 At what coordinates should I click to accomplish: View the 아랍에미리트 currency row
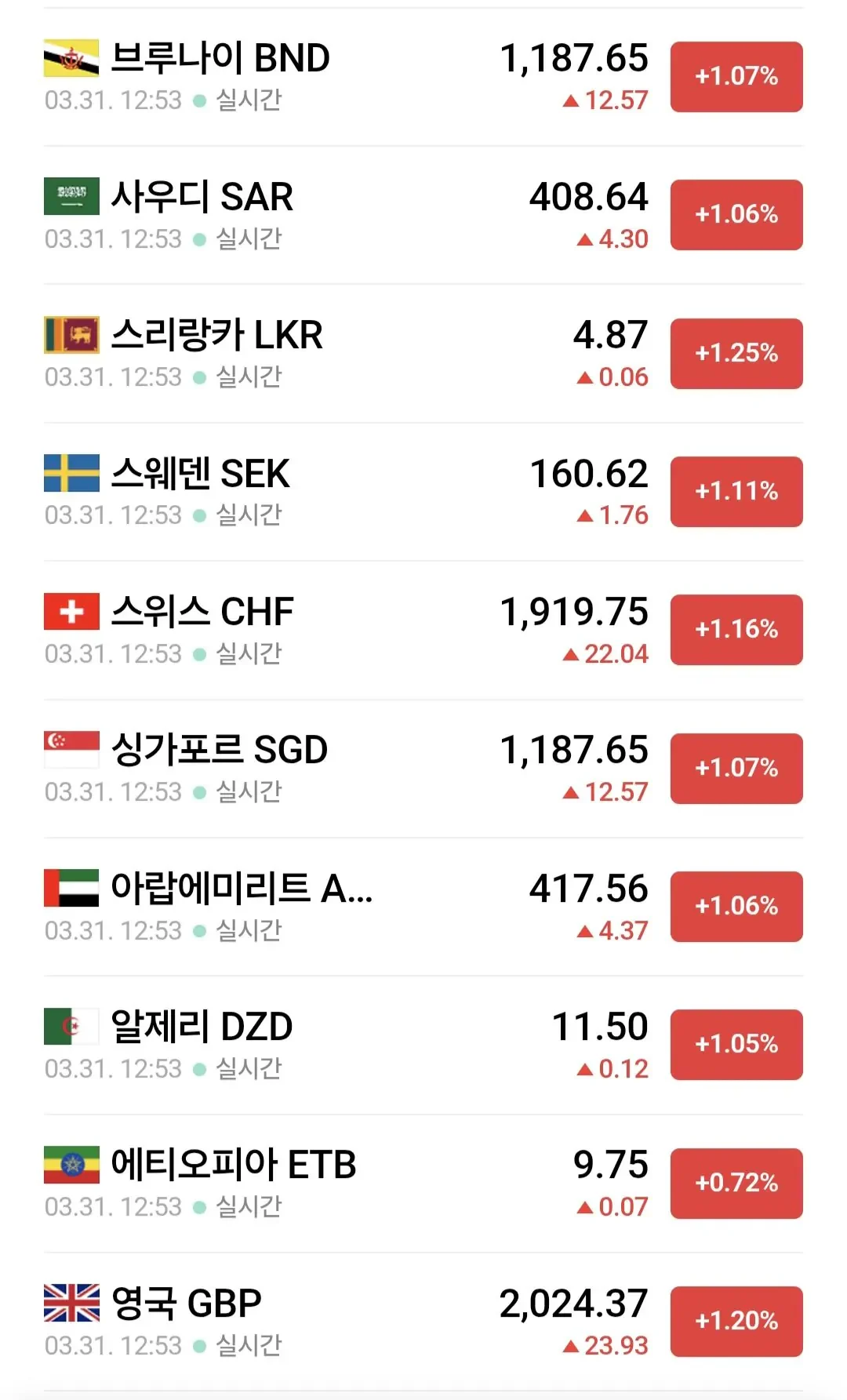pos(241,889)
